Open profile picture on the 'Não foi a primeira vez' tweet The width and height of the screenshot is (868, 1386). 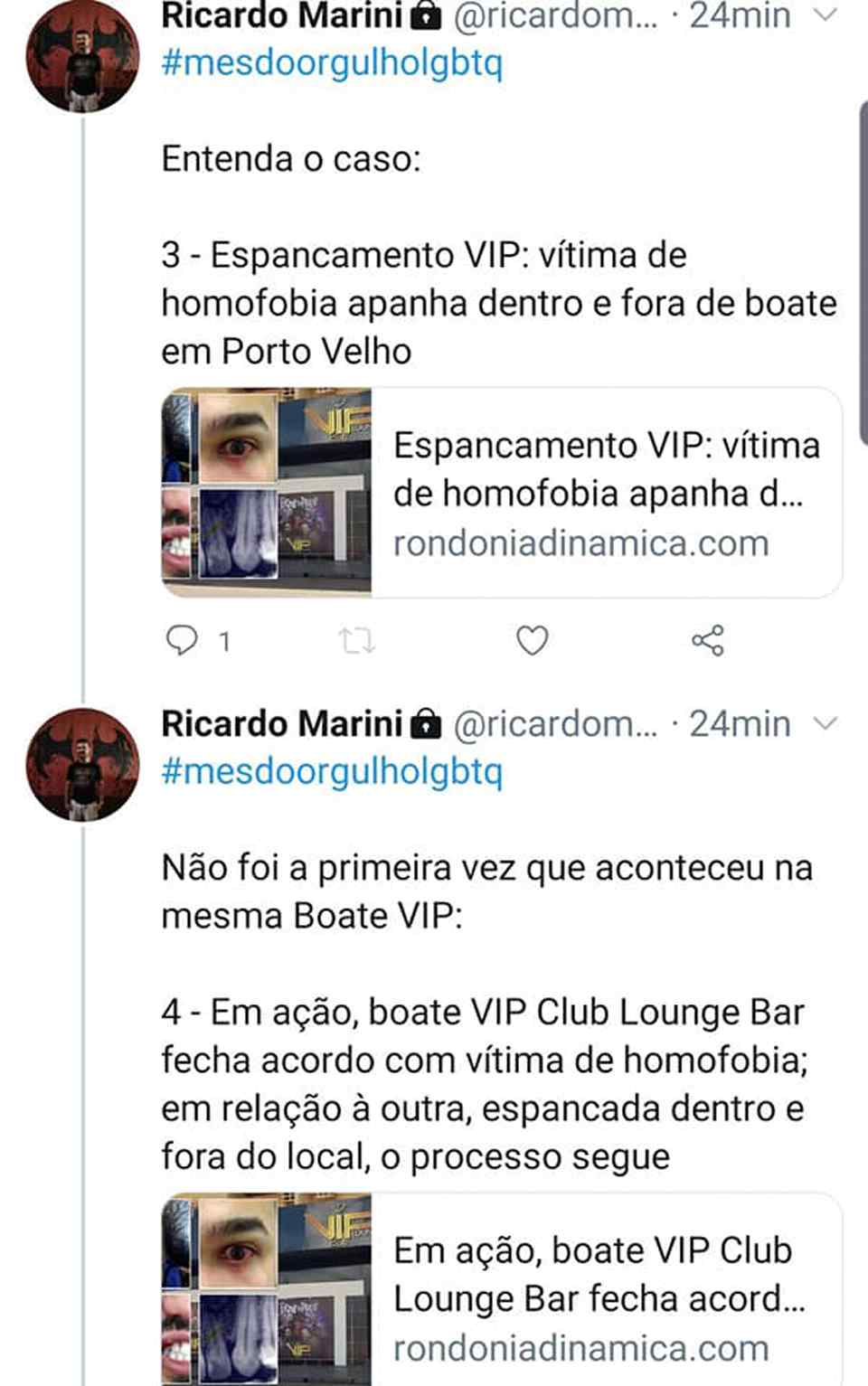point(82,765)
